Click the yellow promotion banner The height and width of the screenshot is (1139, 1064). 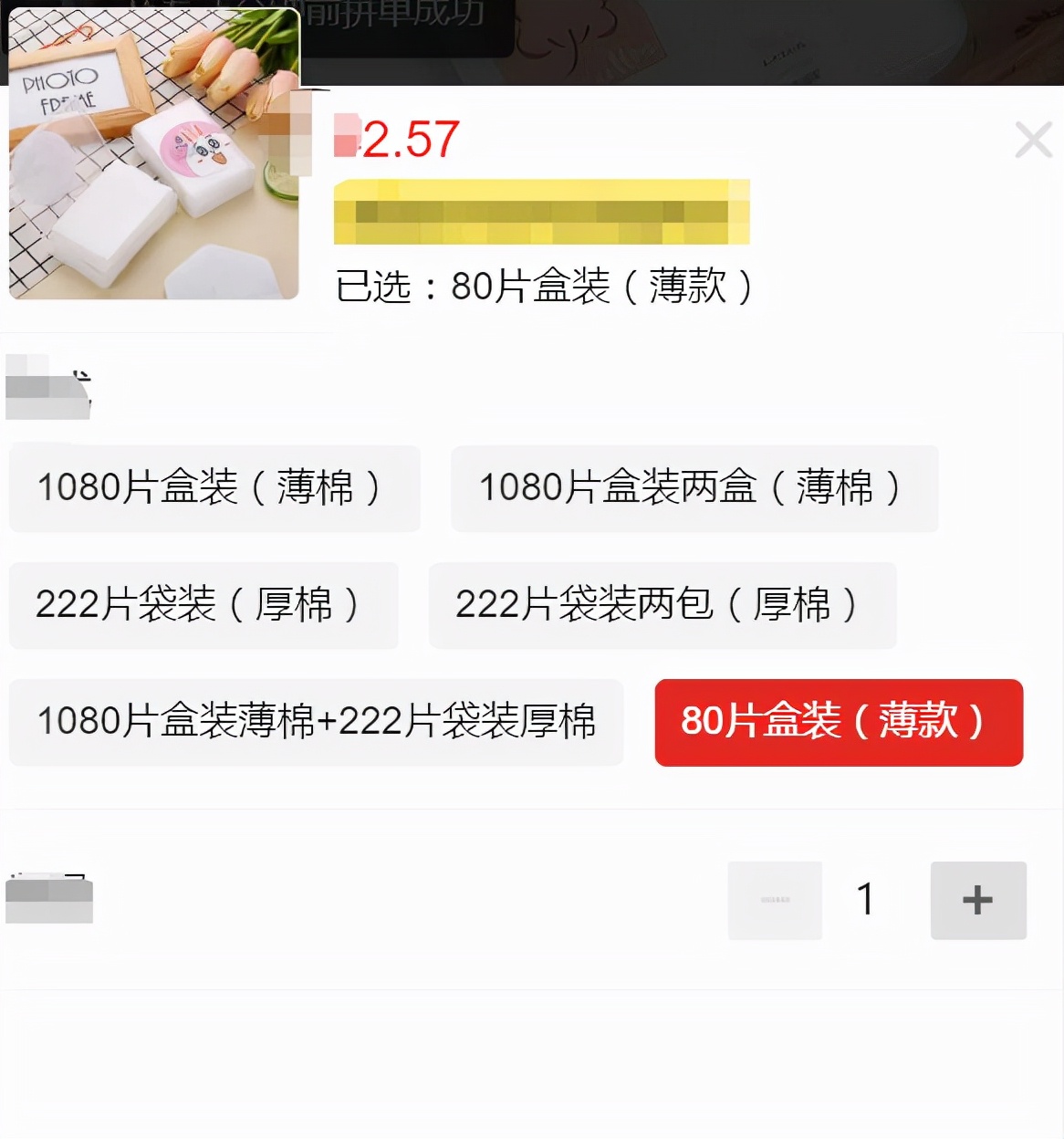(x=542, y=213)
